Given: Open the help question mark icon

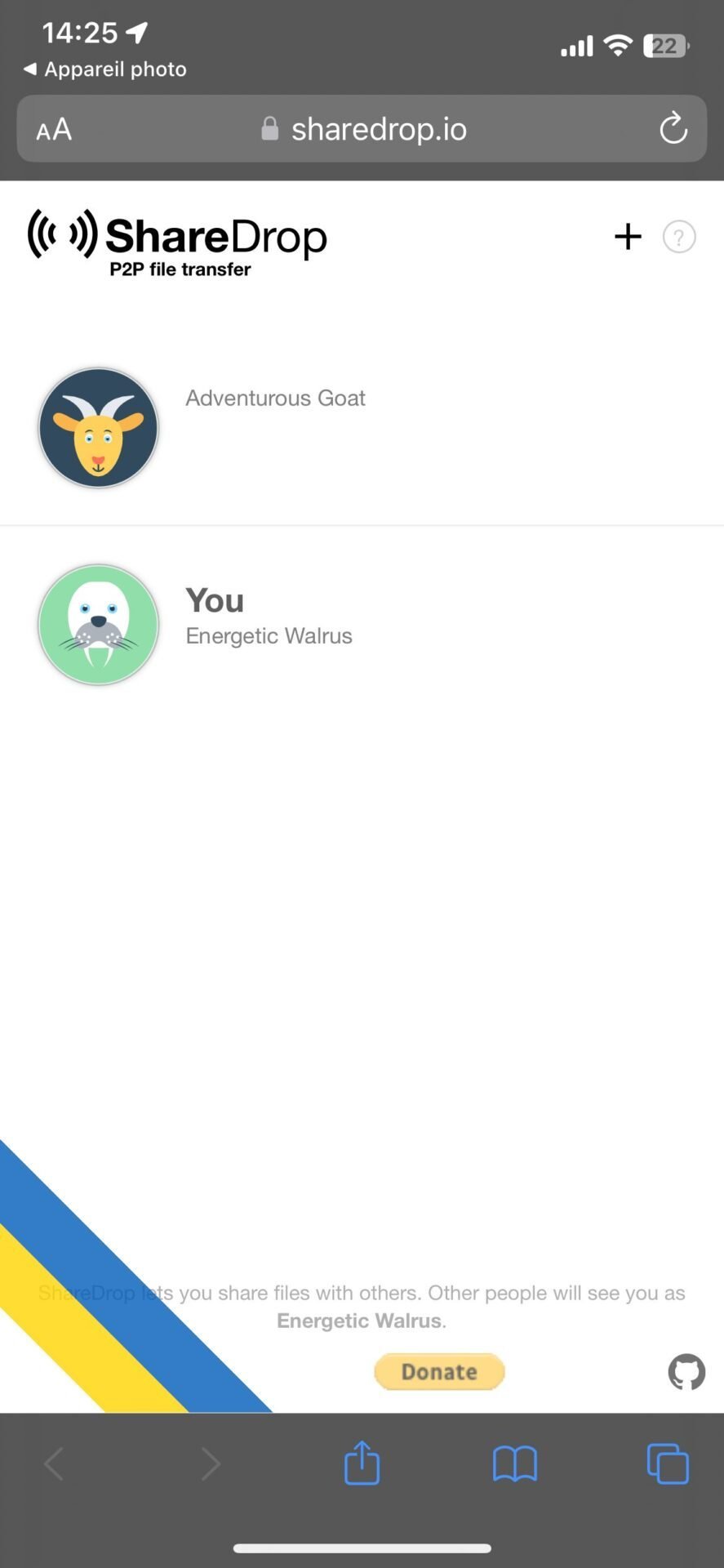Looking at the screenshot, I should (x=679, y=237).
